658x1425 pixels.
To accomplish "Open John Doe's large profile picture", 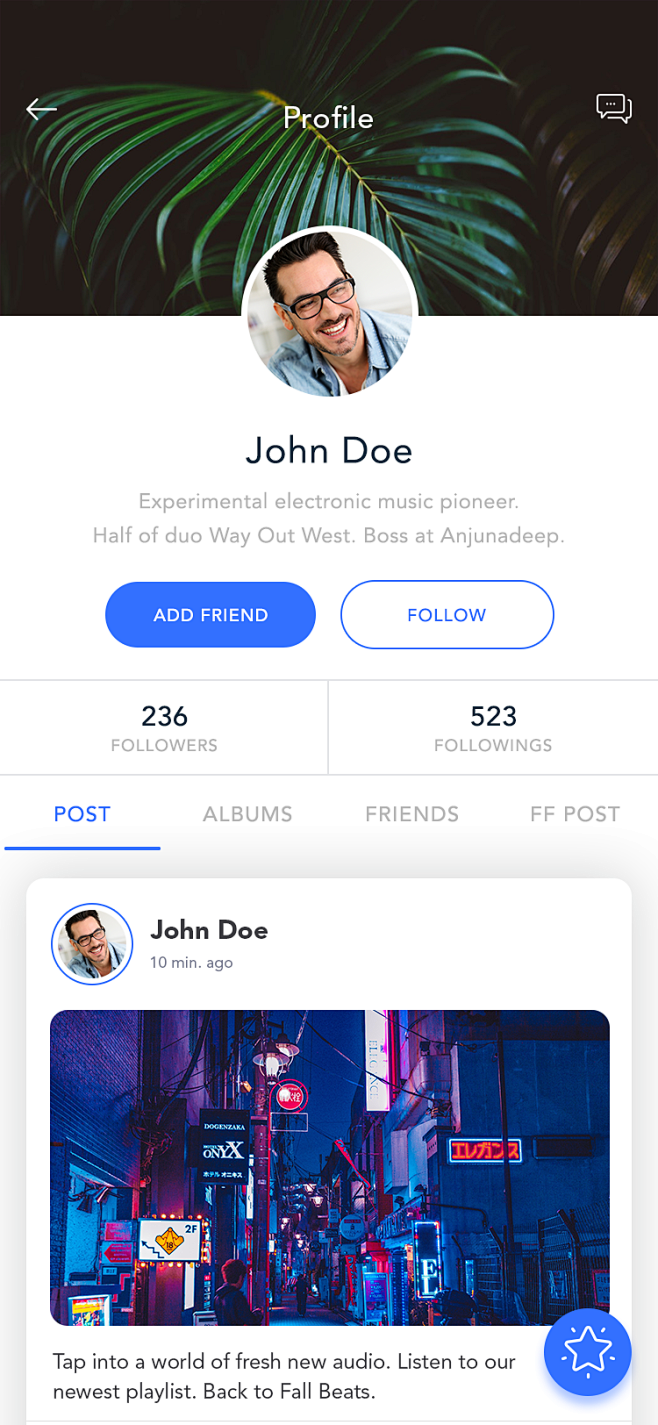I will [329, 313].
